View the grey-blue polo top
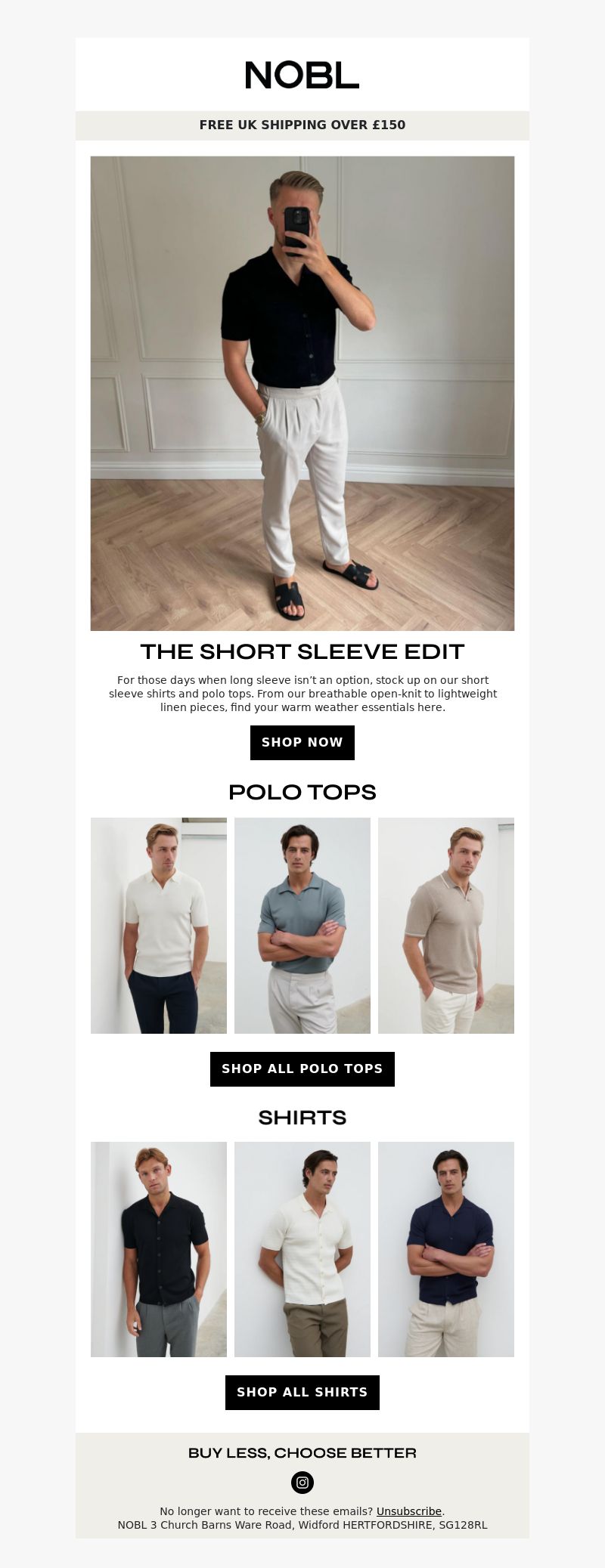Image resolution: width=605 pixels, height=1568 pixels. coord(302,925)
